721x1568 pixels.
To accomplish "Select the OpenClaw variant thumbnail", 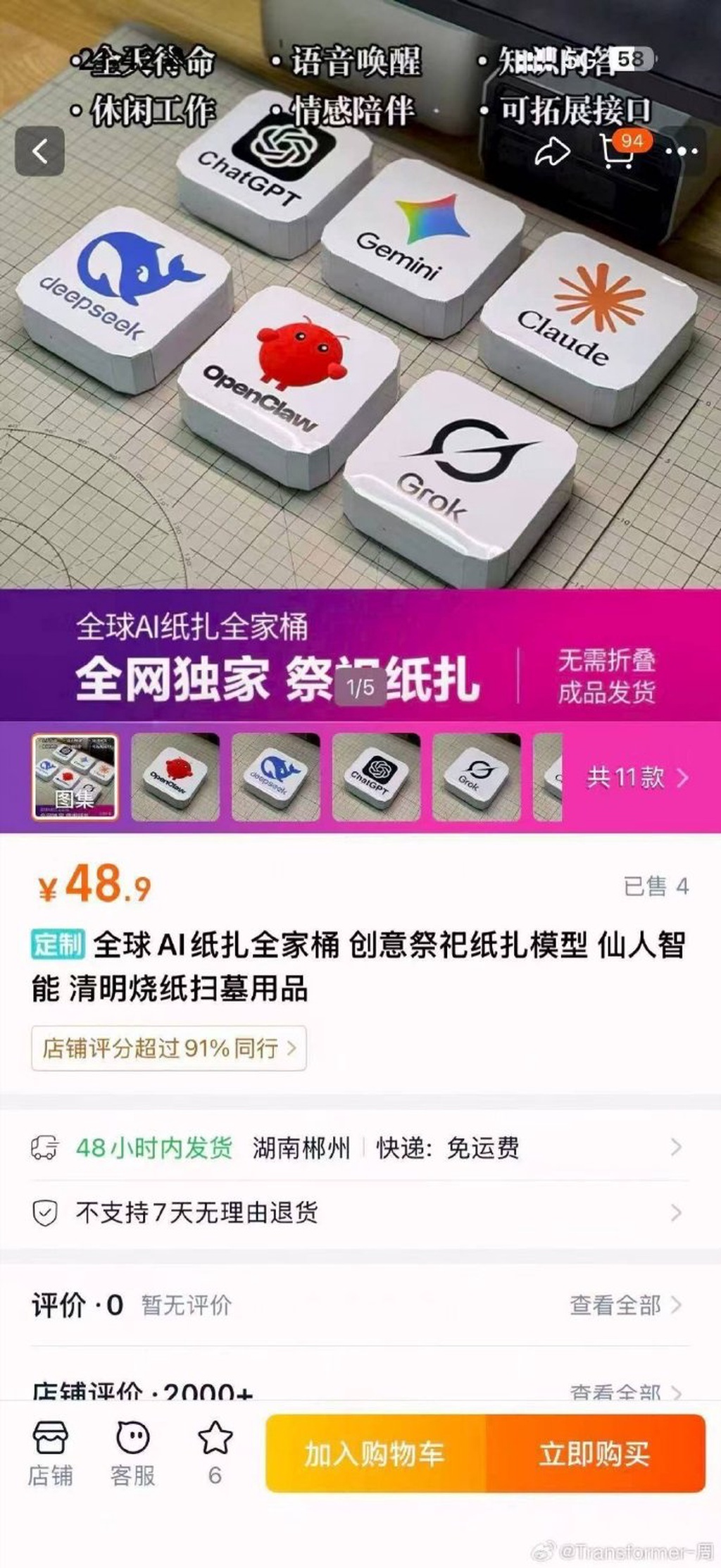I will pos(175,778).
